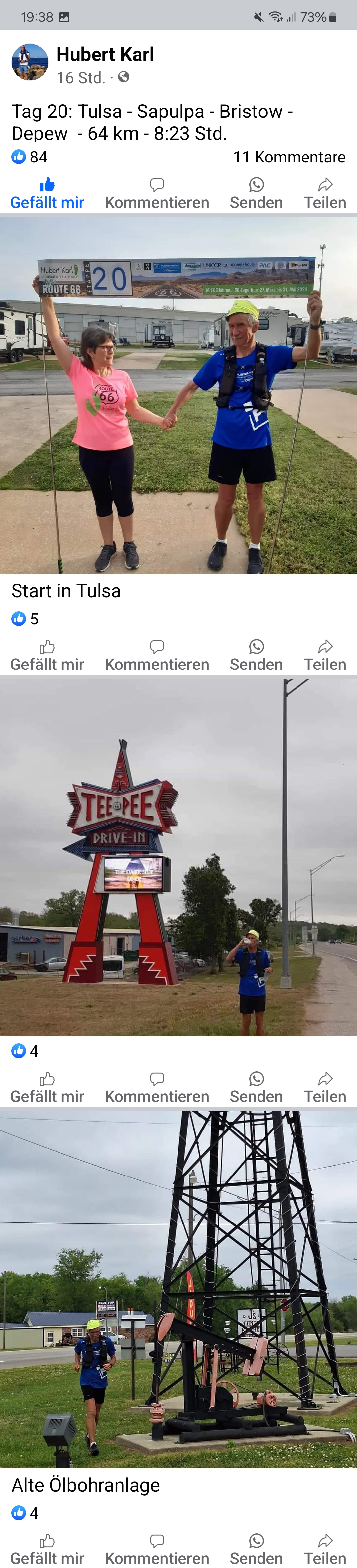This screenshot has height=1568, width=357.
Task: Open the Tee Pee Drive-In photo
Action: coord(178,855)
